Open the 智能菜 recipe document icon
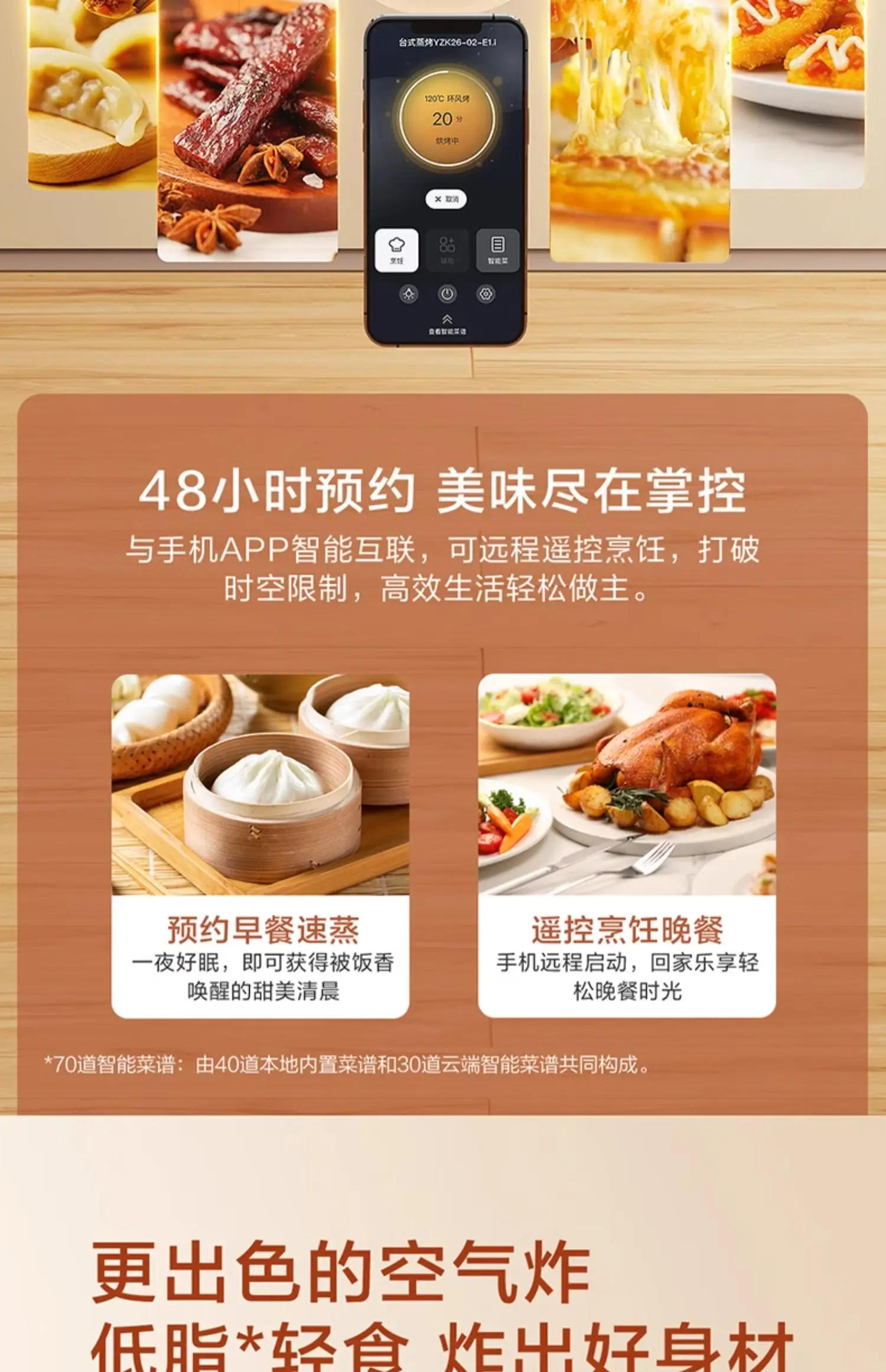The height and width of the screenshot is (1372, 886). [x=497, y=243]
